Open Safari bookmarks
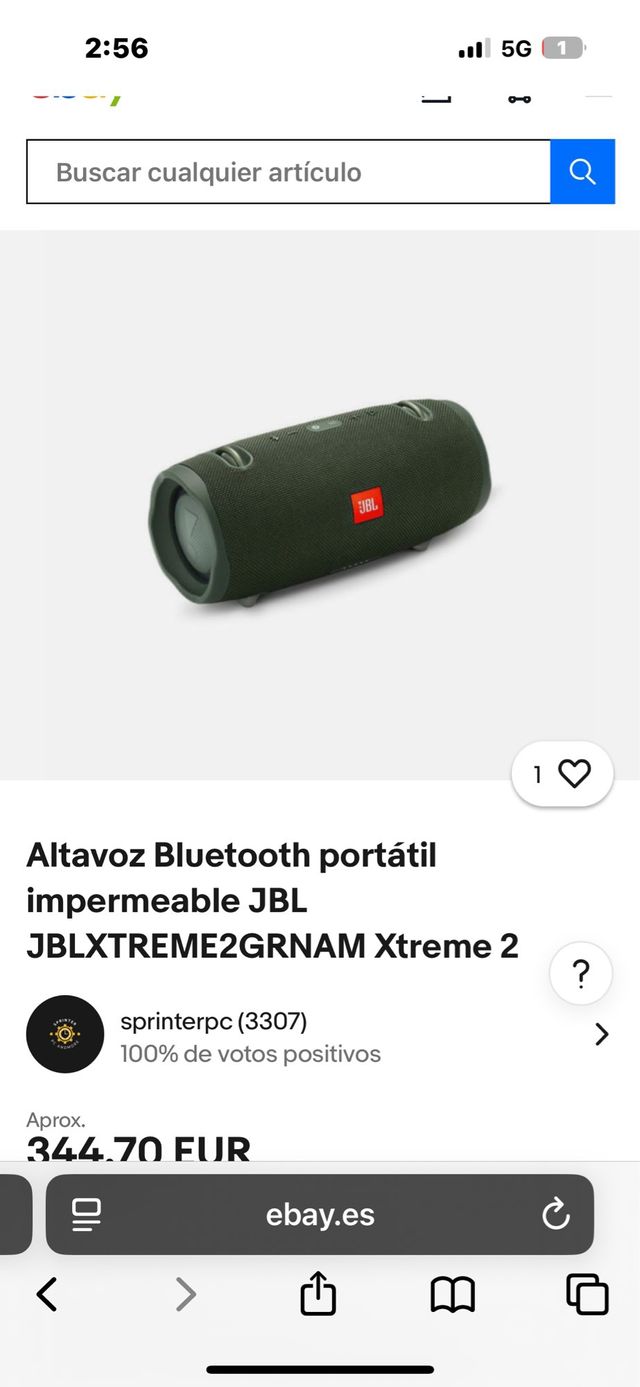Screen dimensions: 640x1387 (x=453, y=1295)
